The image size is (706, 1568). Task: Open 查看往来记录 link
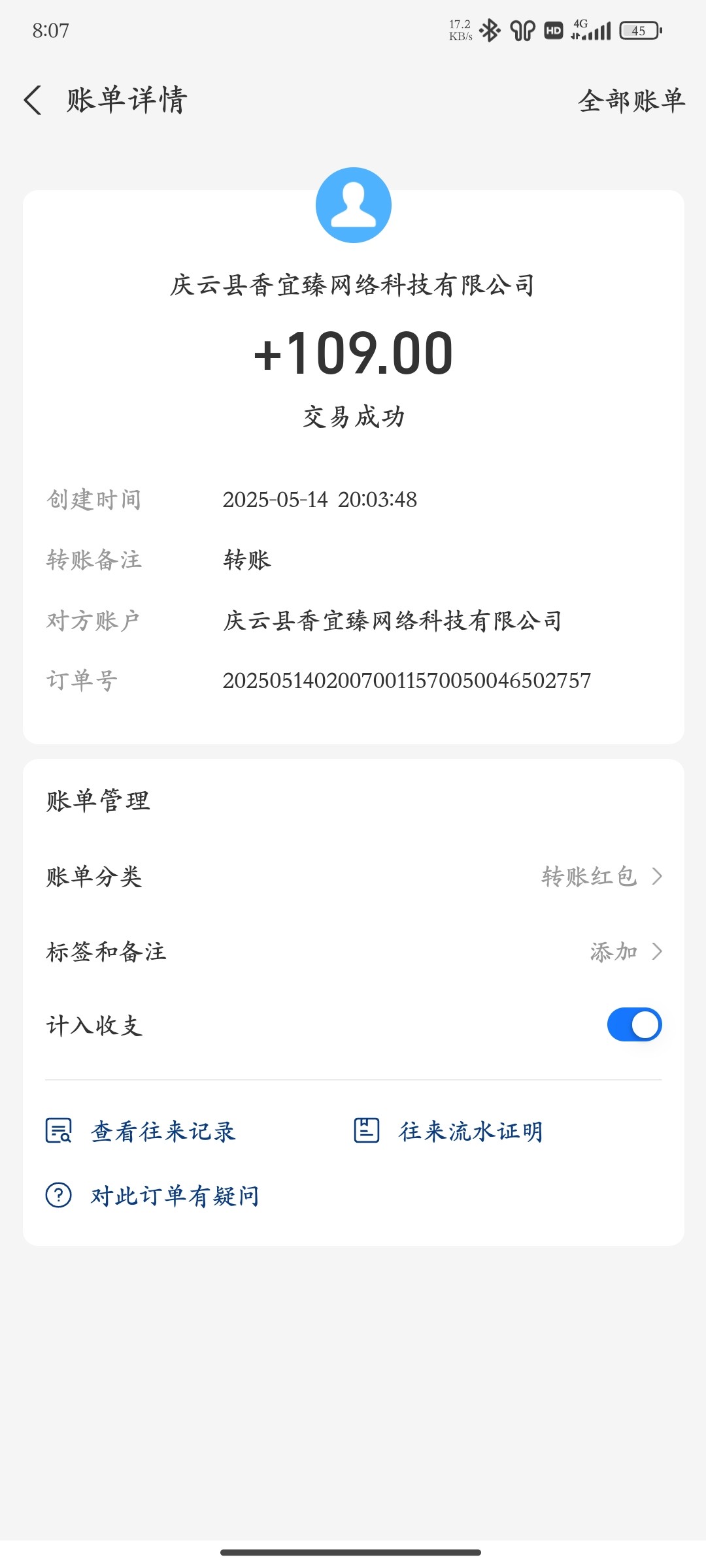(141, 1131)
